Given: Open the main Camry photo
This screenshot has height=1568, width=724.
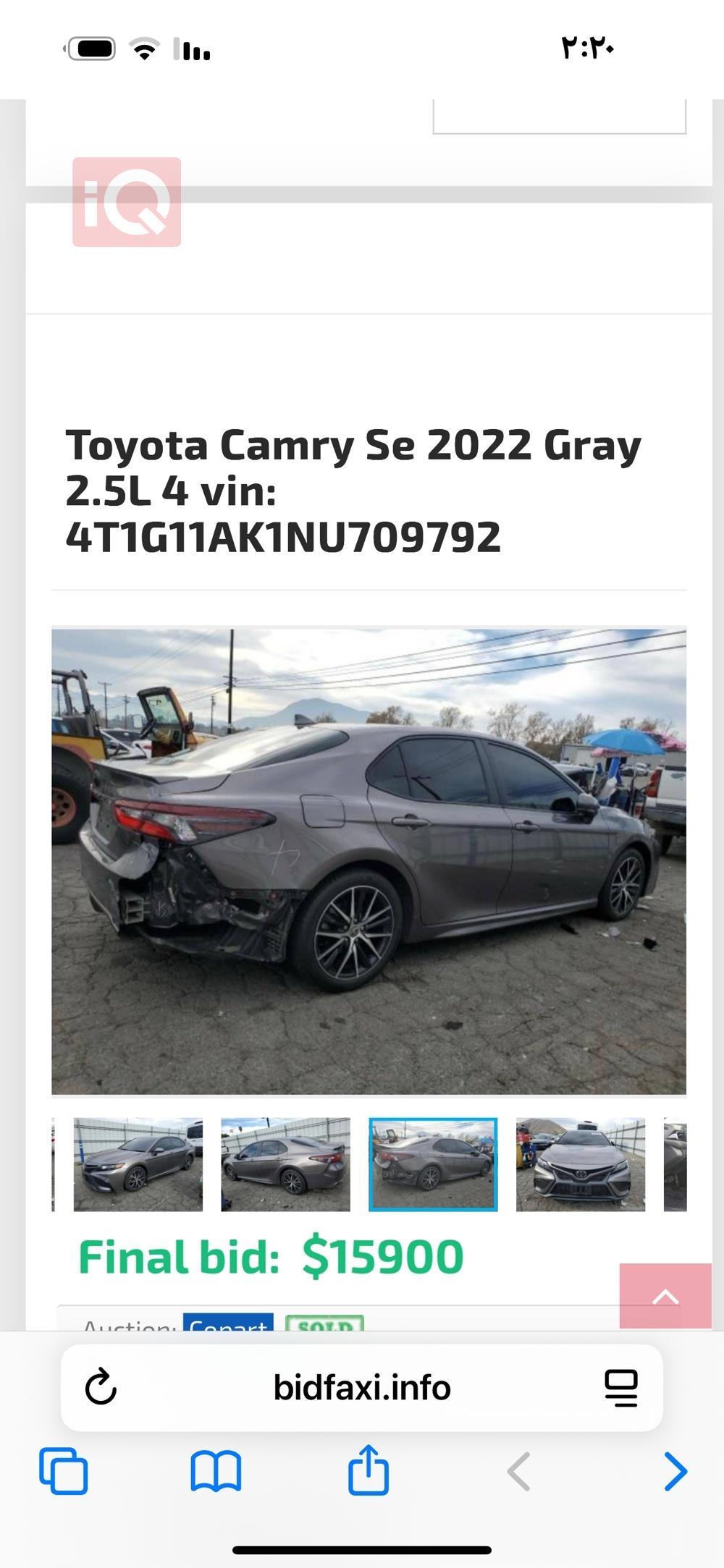Looking at the screenshot, I should click(369, 860).
